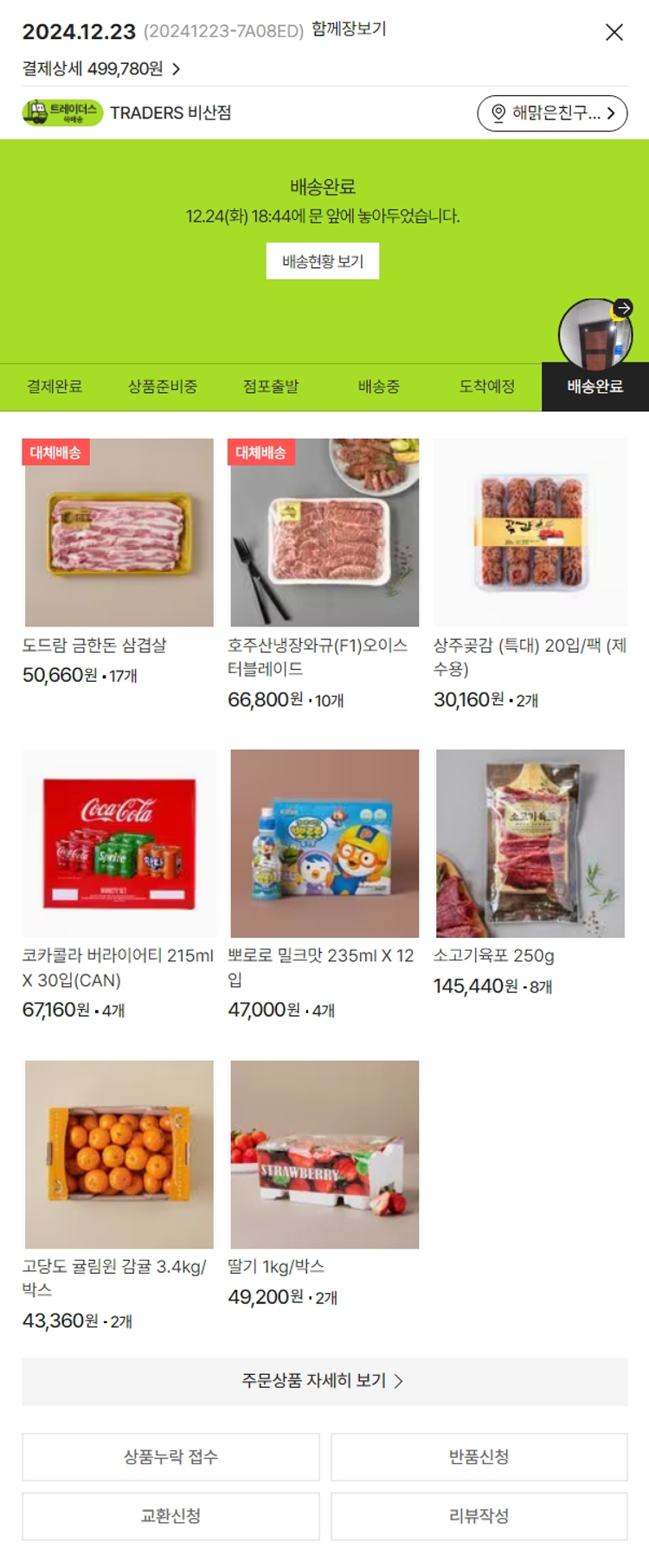649x1568 pixels.
Task: Open 고당도 귤림원 감귤 product
Action: click(x=119, y=1154)
